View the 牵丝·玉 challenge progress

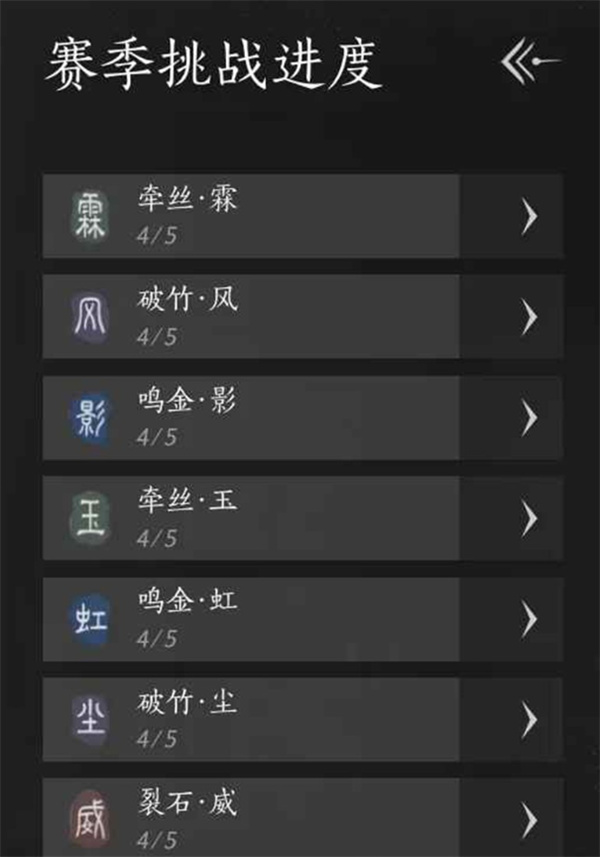(300, 518)
